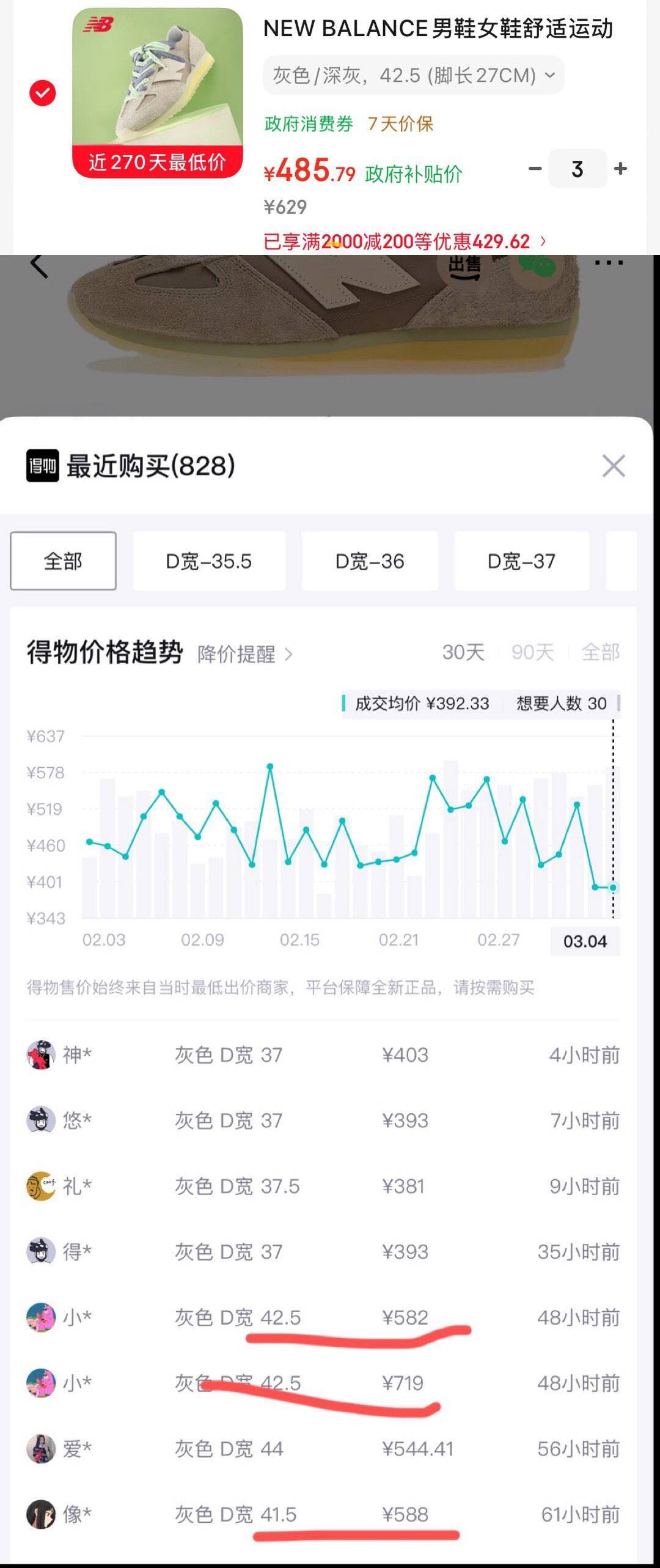Open the more options ellipsis icon
The image size is (660, 1568).
coord(609,263)
